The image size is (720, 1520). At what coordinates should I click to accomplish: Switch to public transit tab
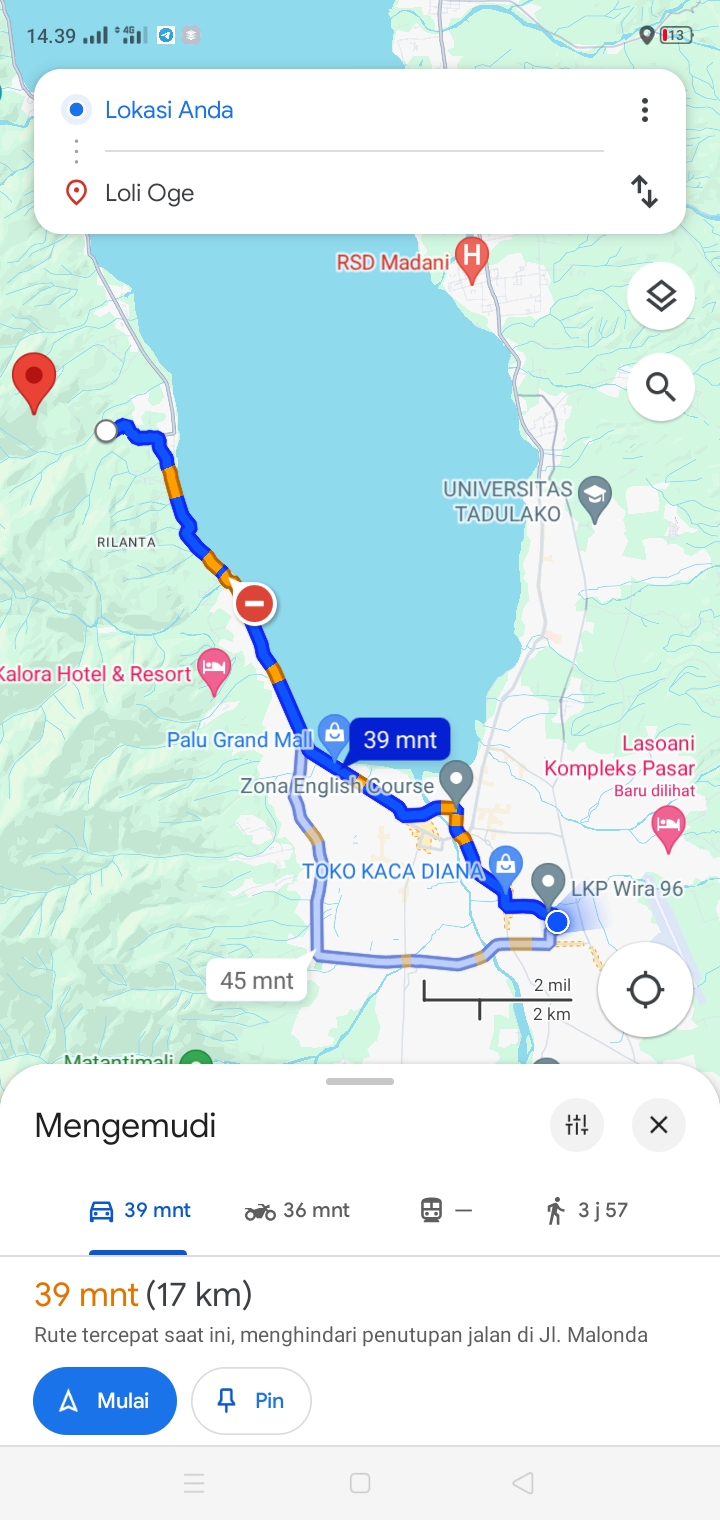click(445, 1211)
